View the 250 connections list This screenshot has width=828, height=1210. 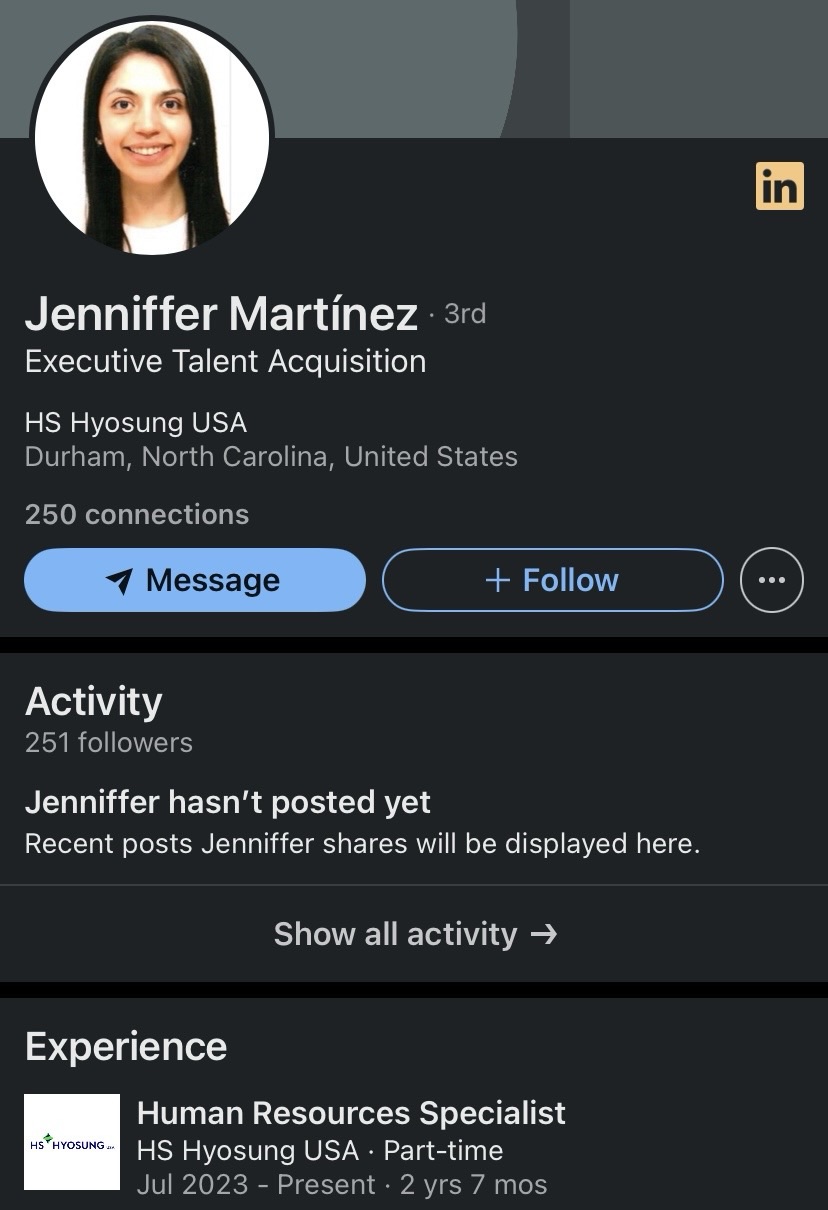(x=137, y=514)
